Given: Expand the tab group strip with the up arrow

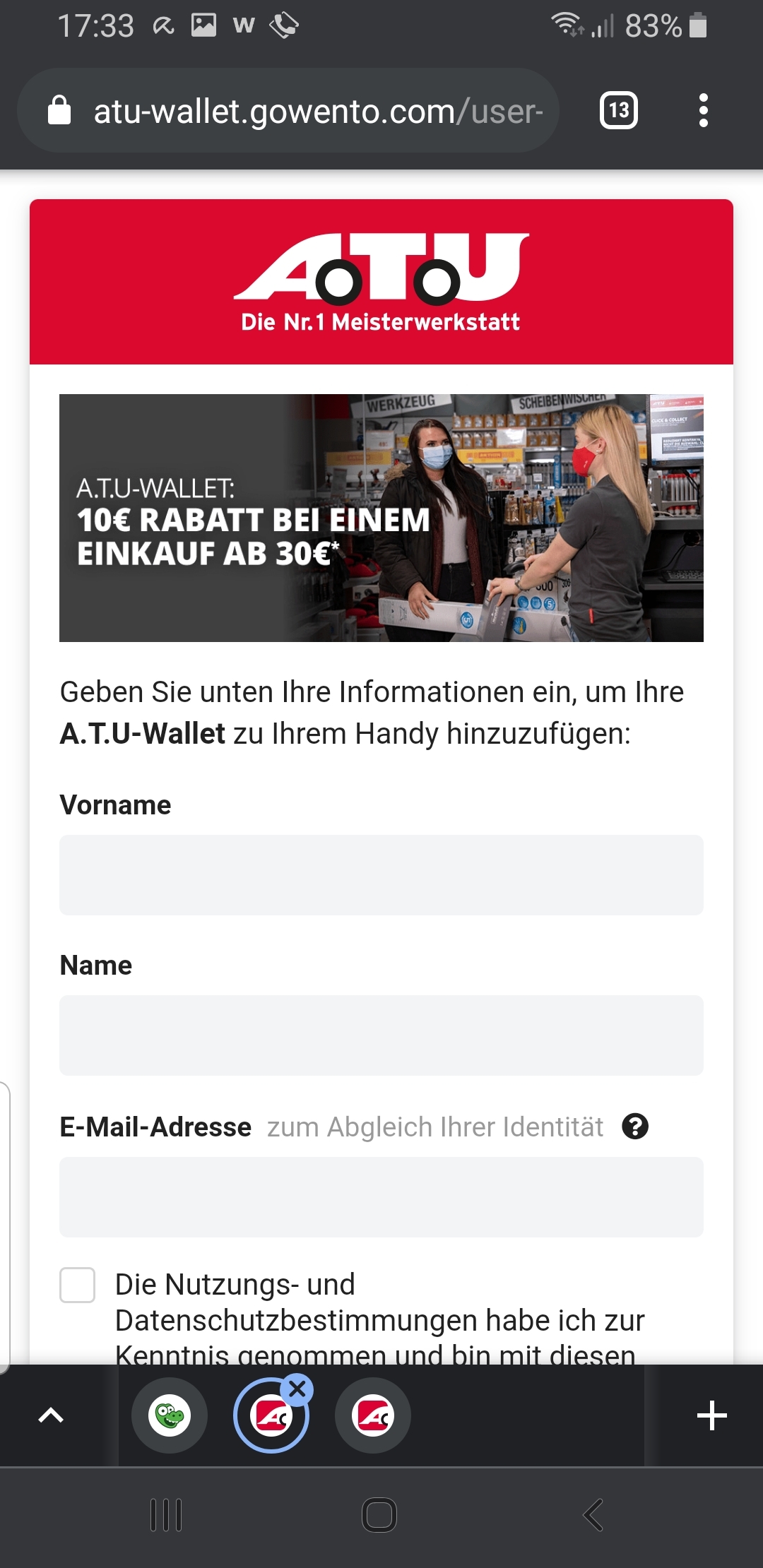Looking at the screenshot, I should point(51,1415).
